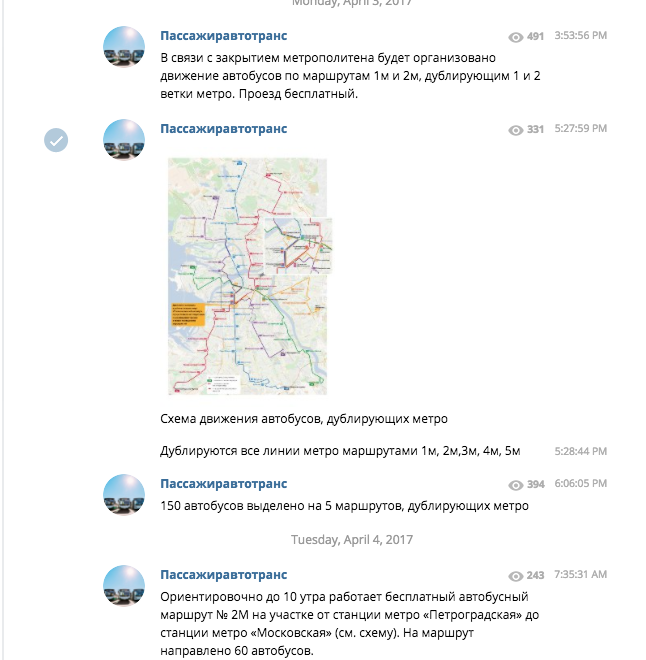Viewport: 646px width, 660px height.
Task: Open the metro bus routes map image
Action: pyautogui.click(x=250, y=276)
